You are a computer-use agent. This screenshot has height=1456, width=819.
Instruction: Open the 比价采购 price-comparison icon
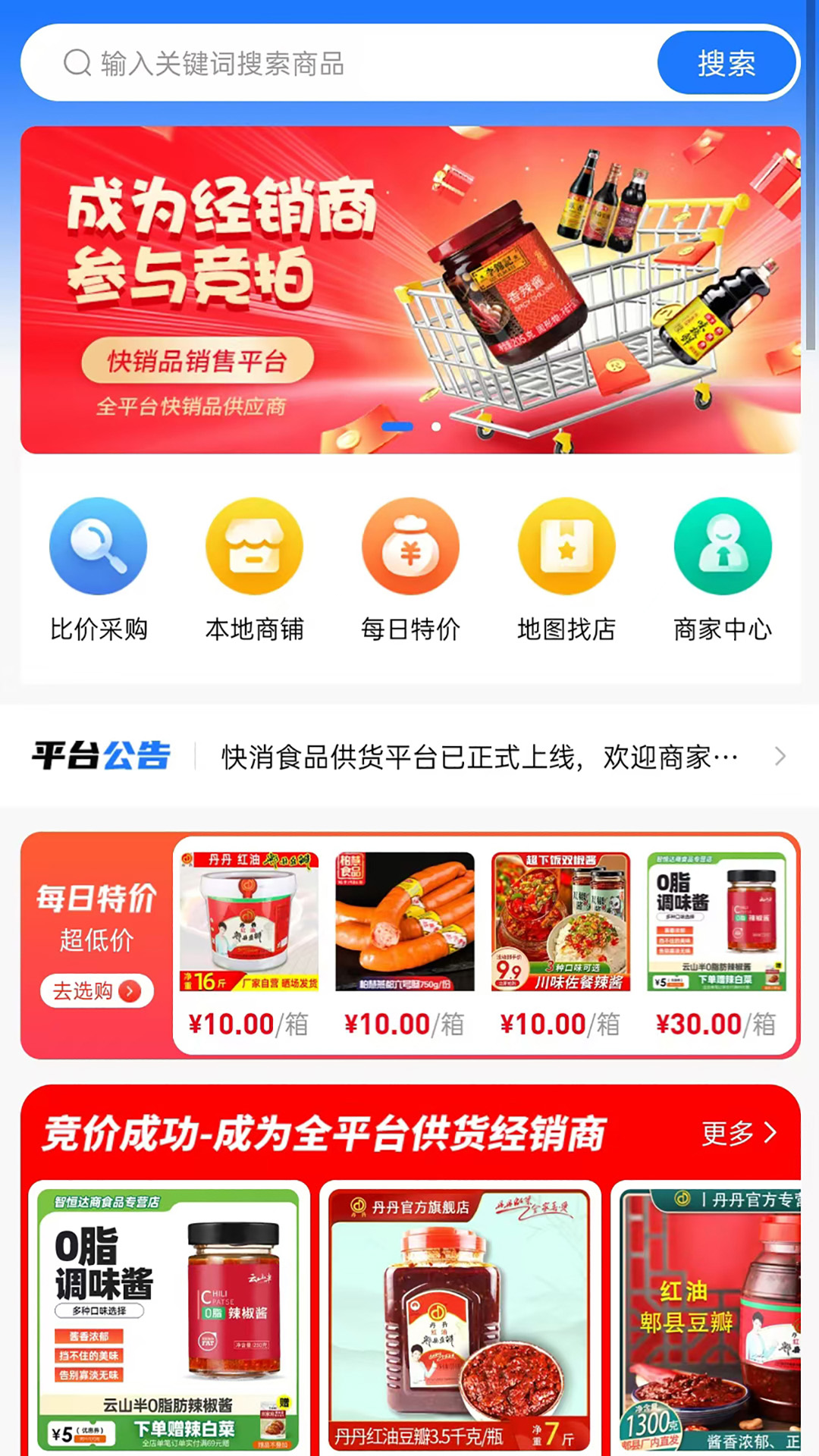[98, 546]
